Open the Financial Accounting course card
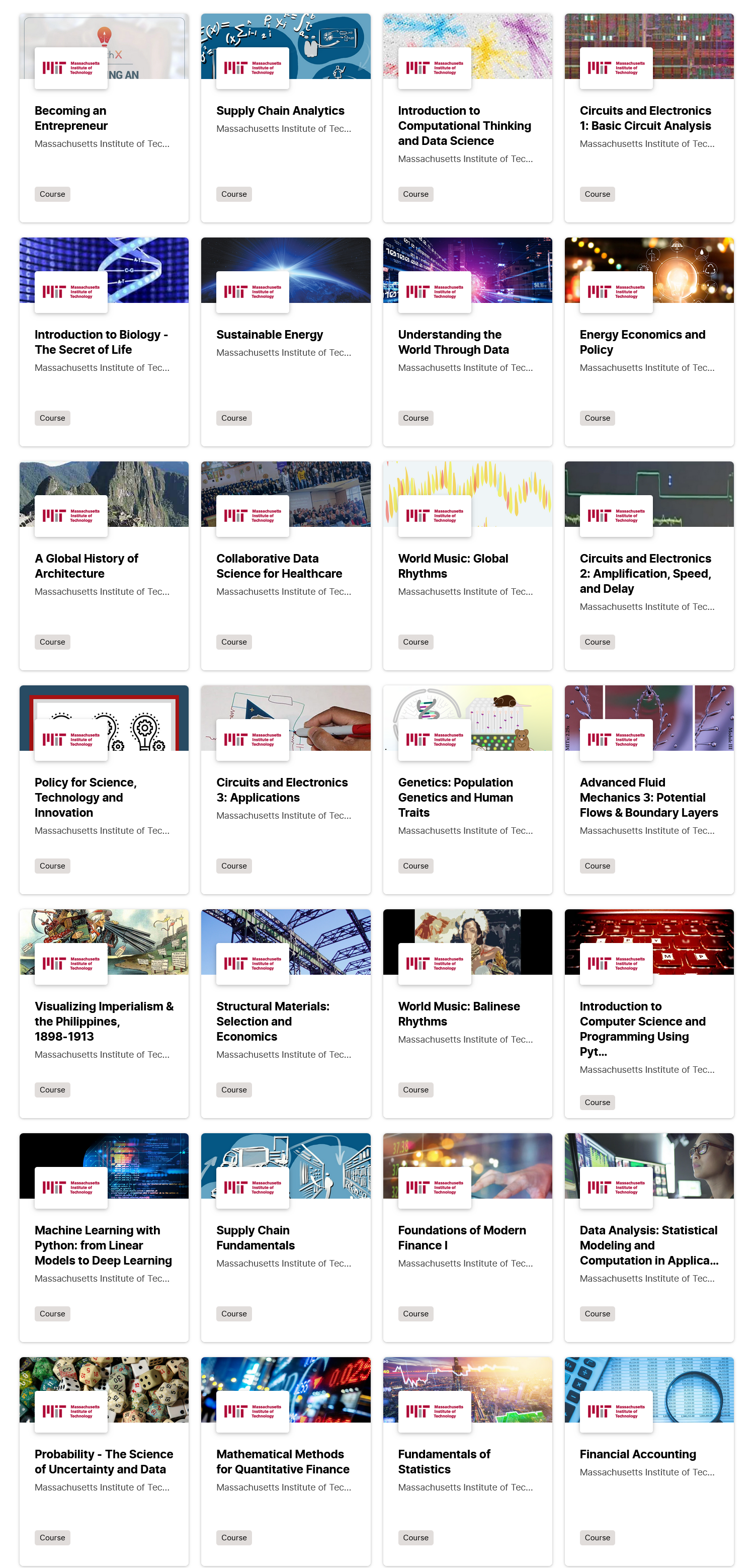Image resolution: width=756 pixels, height=1568 pixels. click(637, 1455)
